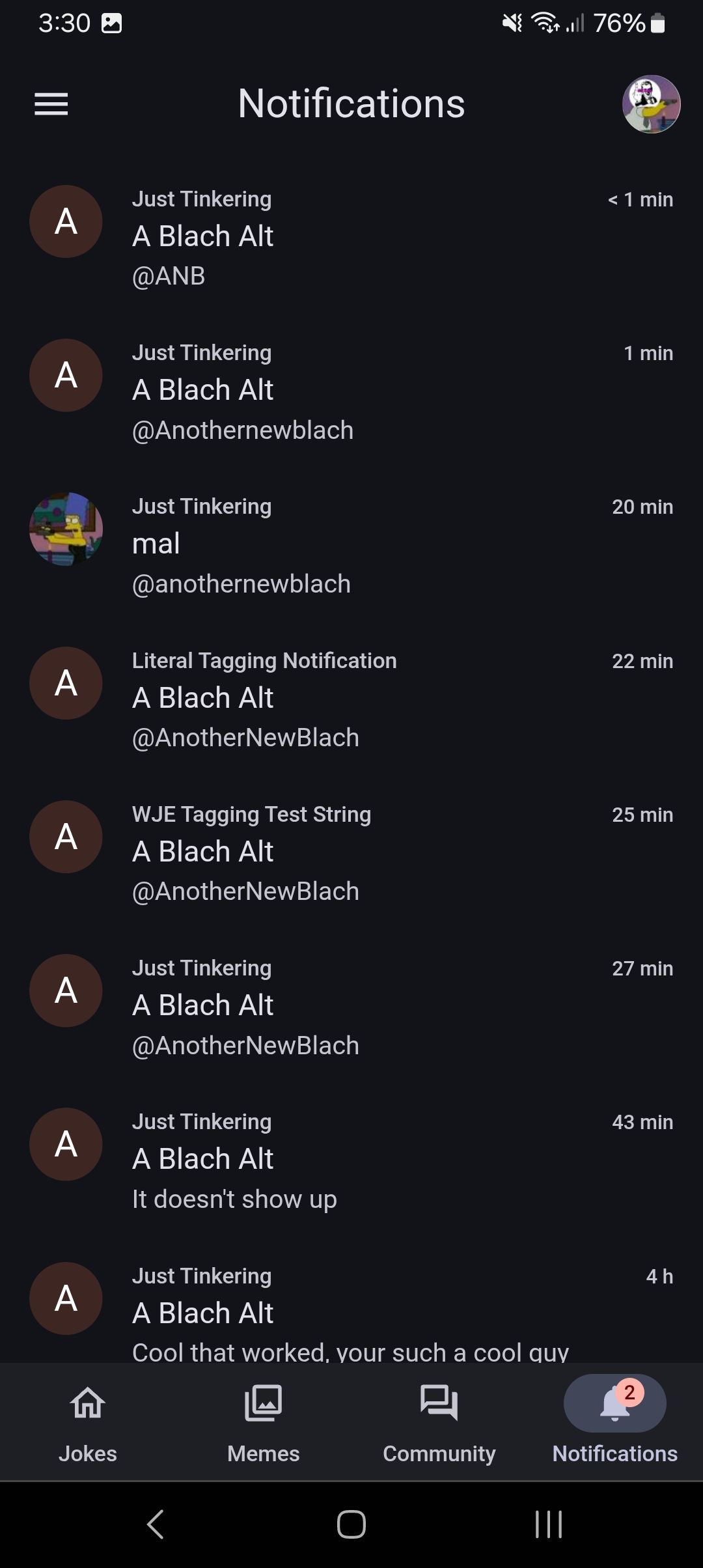Go to the Community tab
This screenshot has width=703, height=1568.
[x=439, y=1422]
